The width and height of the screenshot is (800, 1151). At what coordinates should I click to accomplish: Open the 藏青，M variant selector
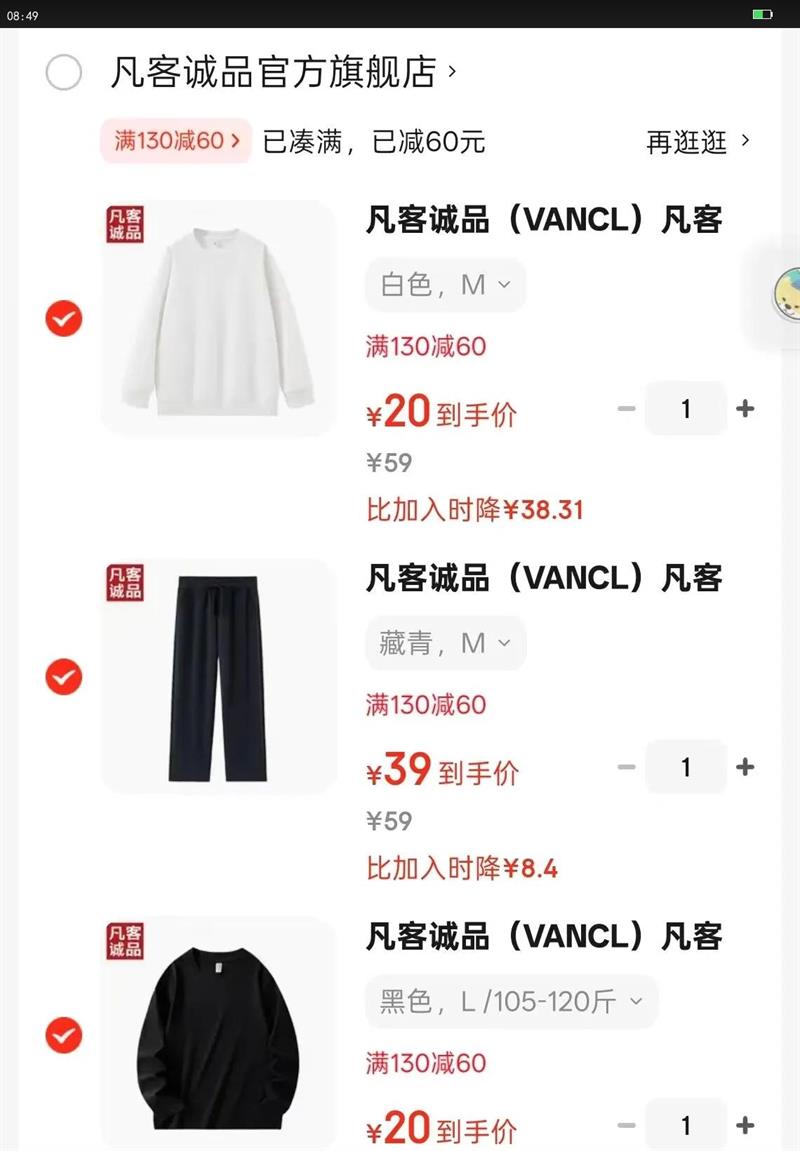pos(444,643)
